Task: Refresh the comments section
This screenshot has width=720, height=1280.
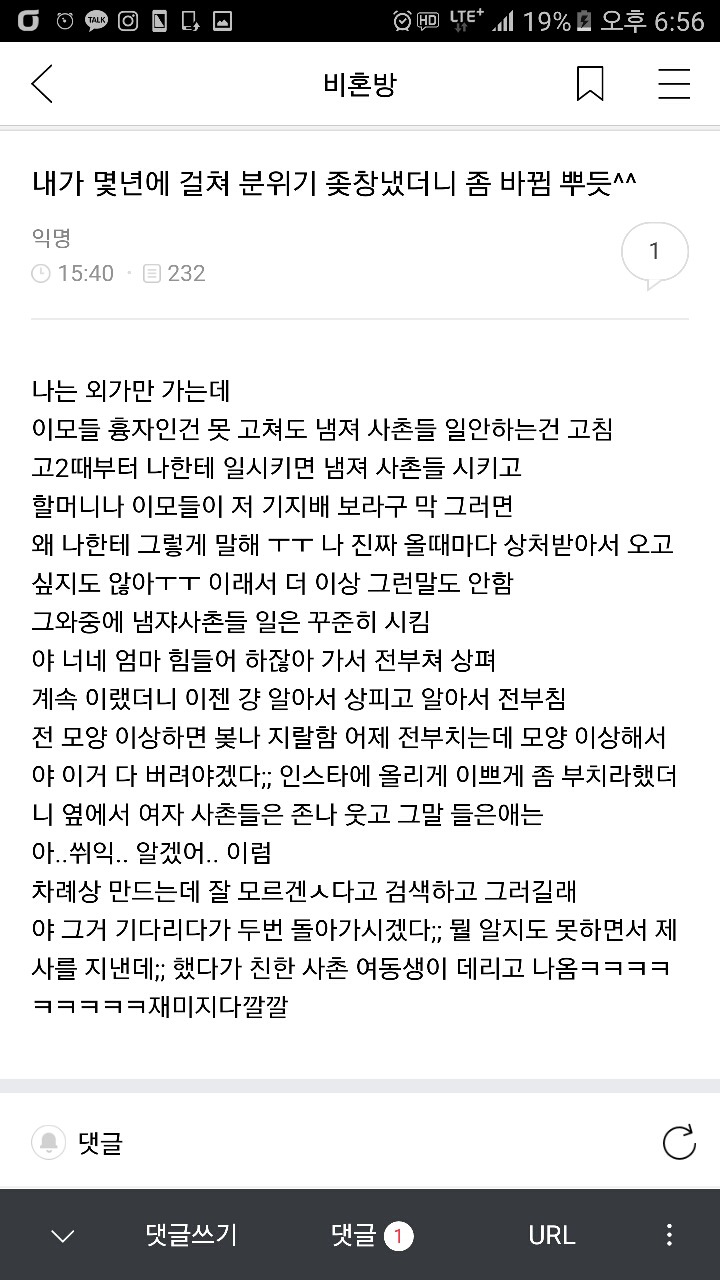Action: click(679, 1142)
